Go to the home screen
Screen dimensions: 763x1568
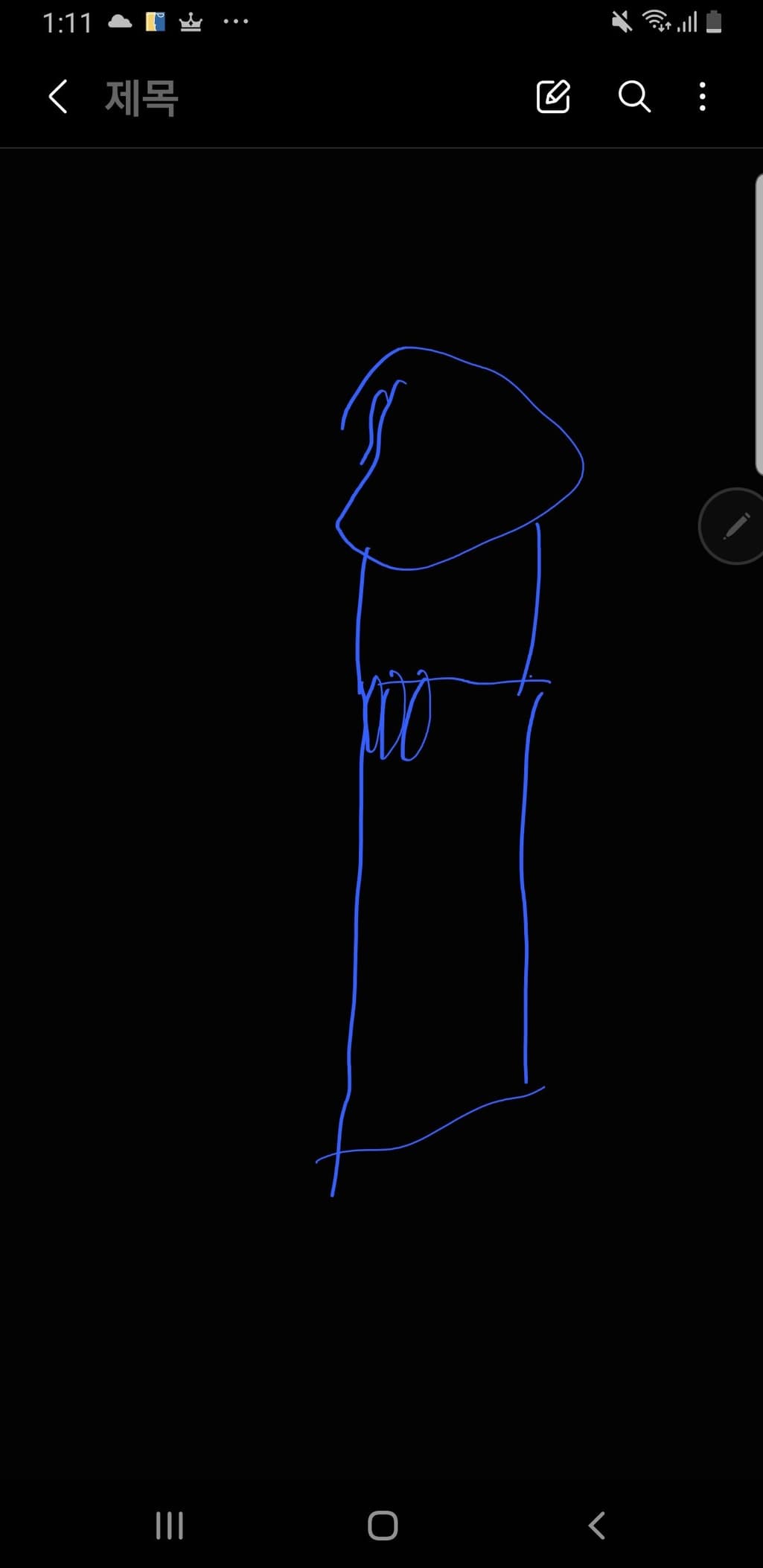tap(383, 1525)
